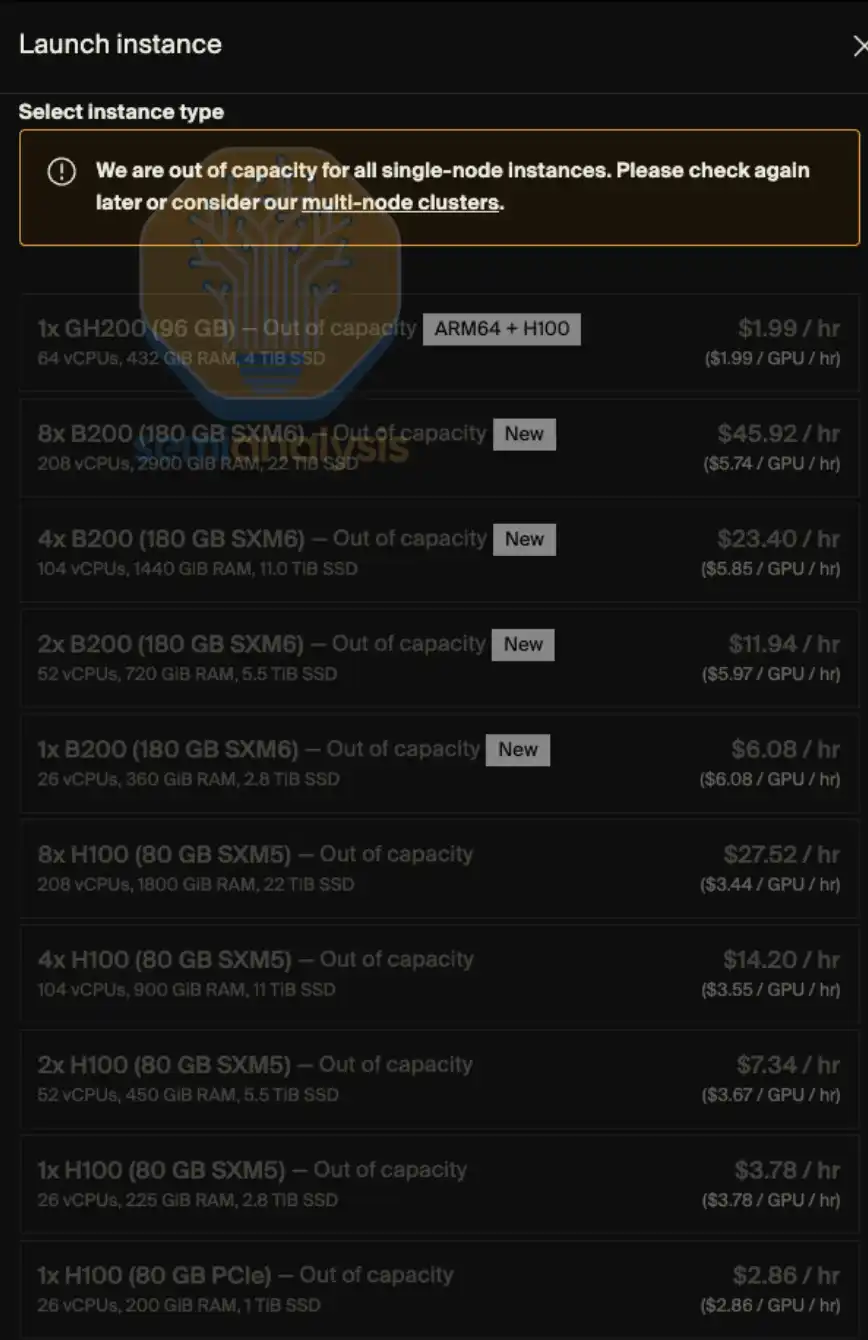
Task: Tap the 1x H100 (80 GB SXM5) instance
Action: [x=438, y=1183]
